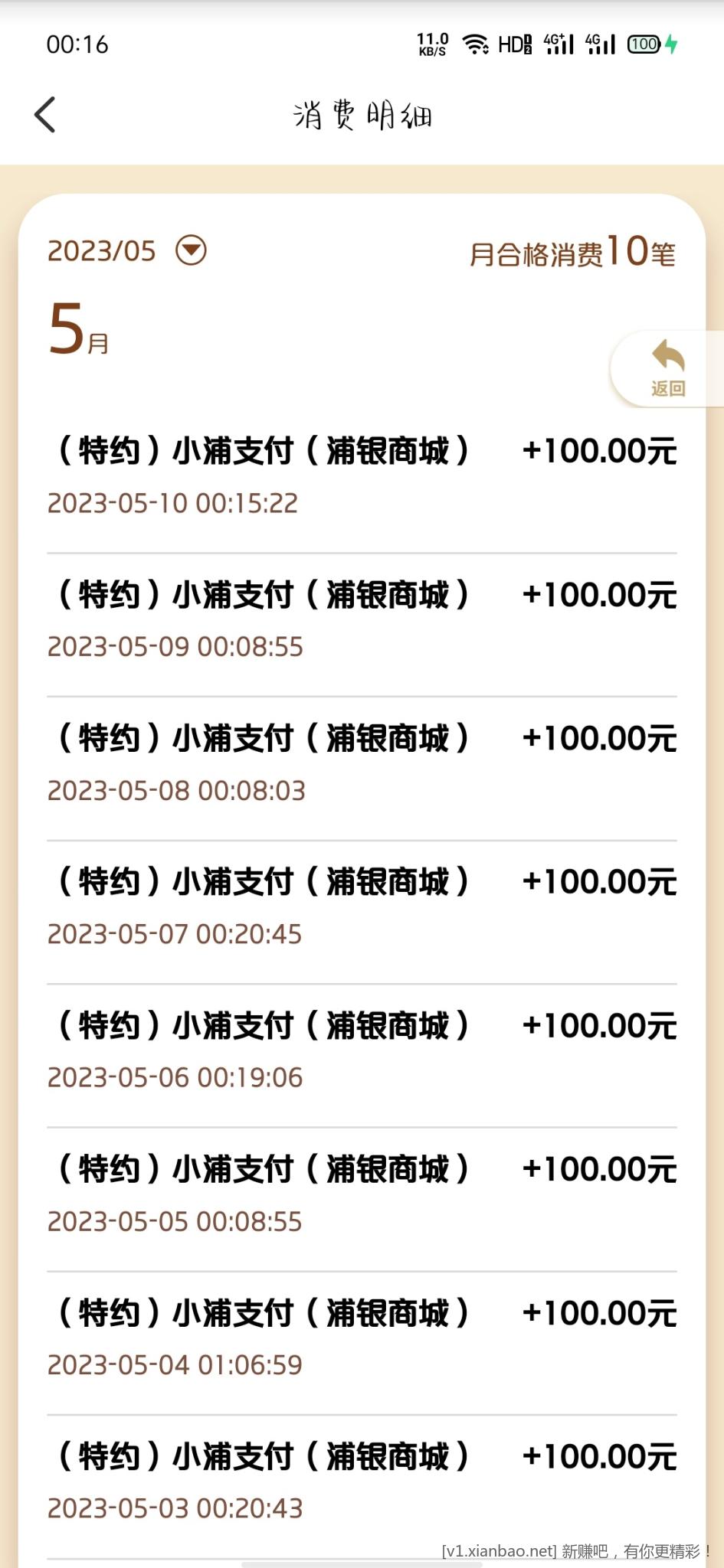Open the 2023/05 month dropdown
The image size is (724, 1568).
click(191, 250)
